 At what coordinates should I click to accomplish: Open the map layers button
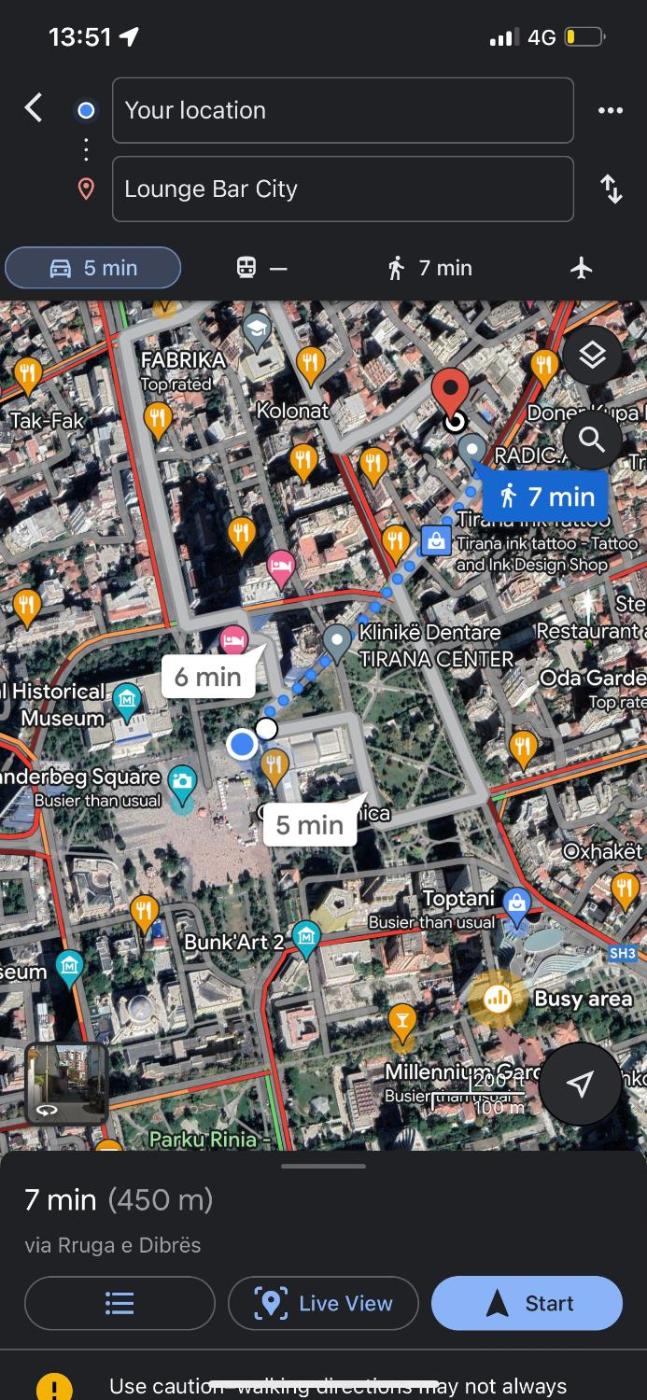(x=592, y=355)
